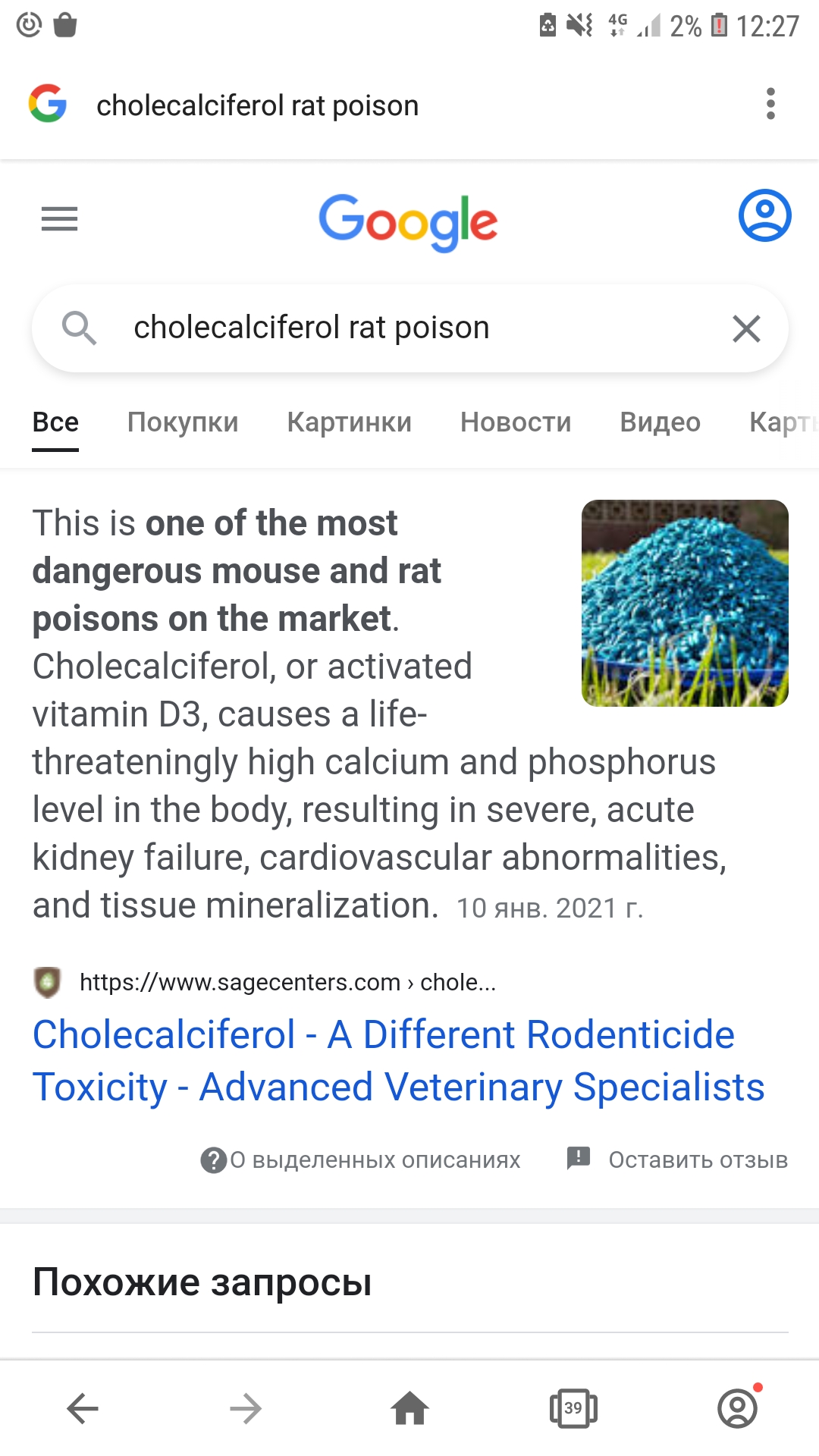This screenshot has width=819, height=1456.
Task: Open the browser overflow menu
Action: click(770, 104)
